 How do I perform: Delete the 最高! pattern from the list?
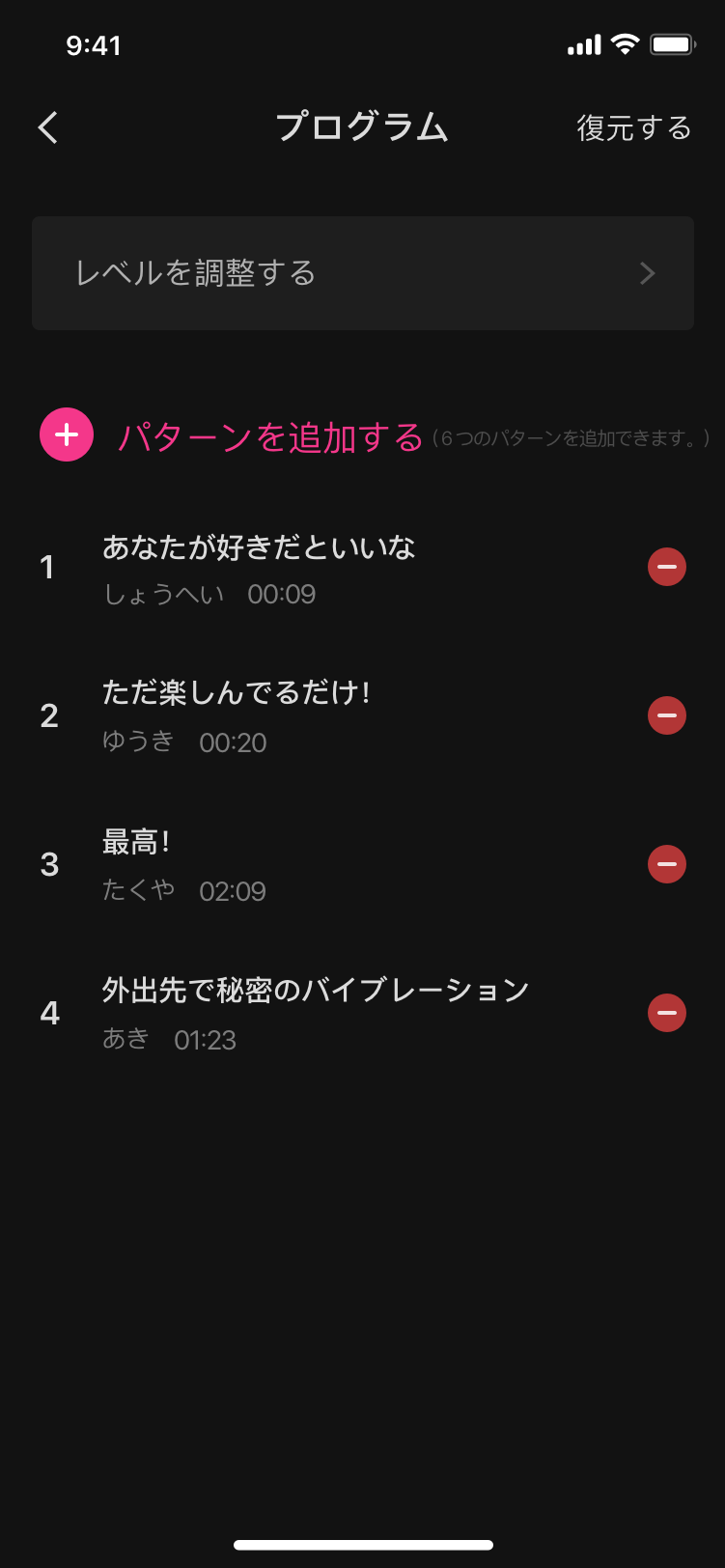point(666,864)
